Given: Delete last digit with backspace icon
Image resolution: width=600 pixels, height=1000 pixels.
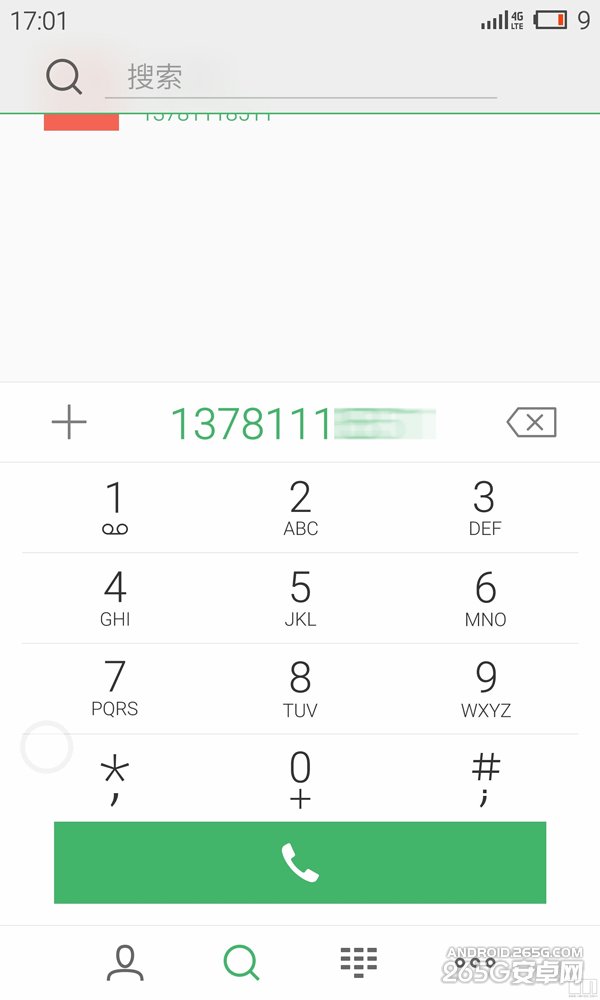Looking at the screenshot, I should pos(531,423).
